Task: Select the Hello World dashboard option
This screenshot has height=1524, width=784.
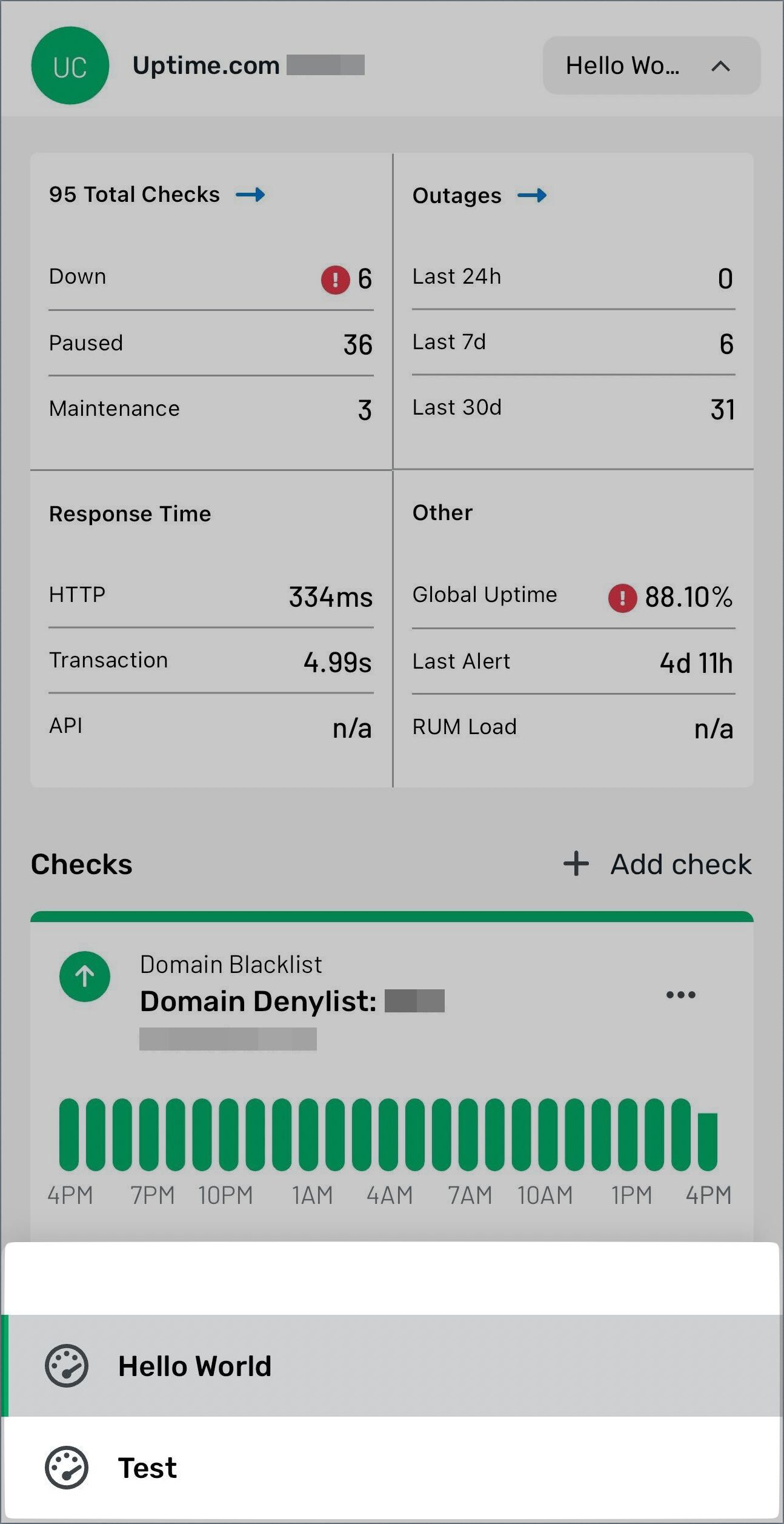Action: (x=391, y=1366)
